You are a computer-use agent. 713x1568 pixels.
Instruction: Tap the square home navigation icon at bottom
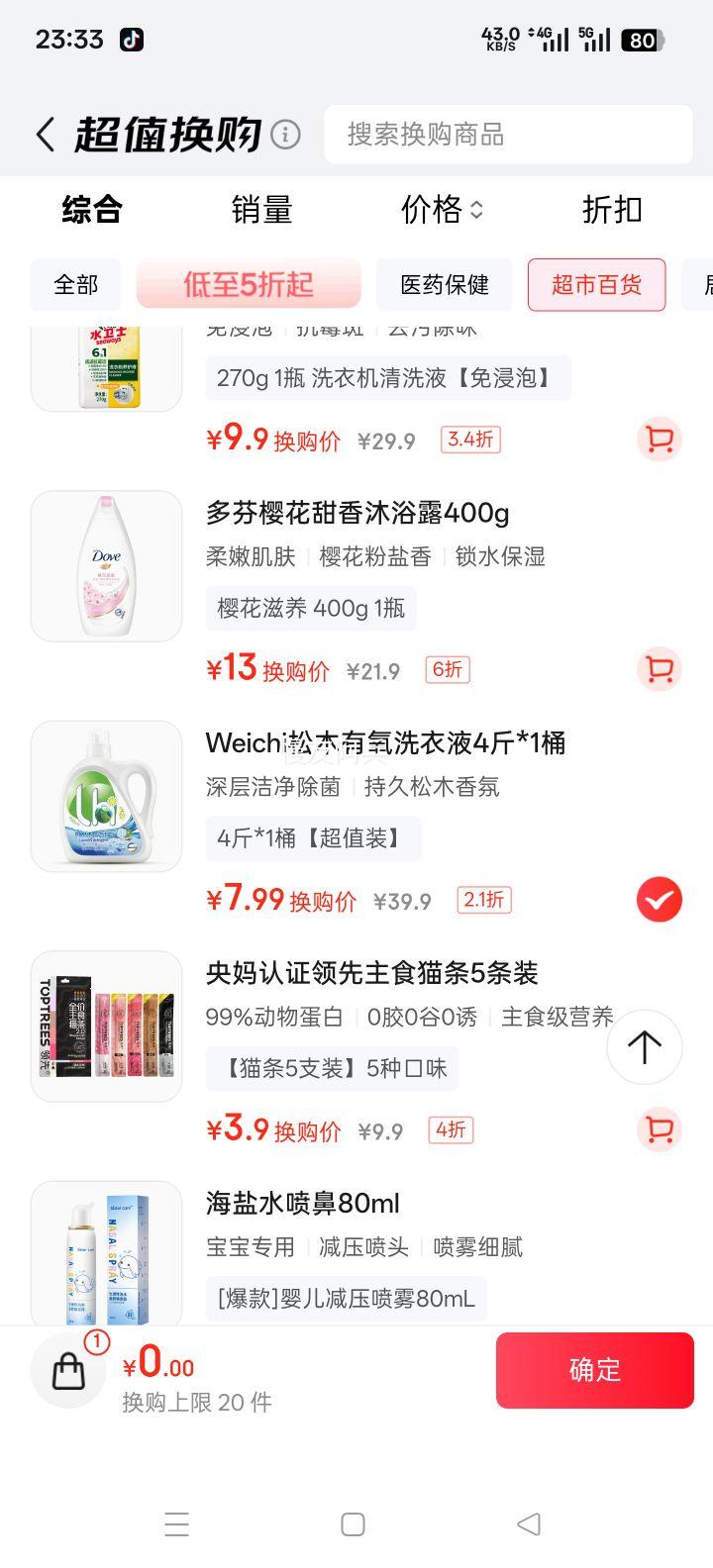[352, 1524]
